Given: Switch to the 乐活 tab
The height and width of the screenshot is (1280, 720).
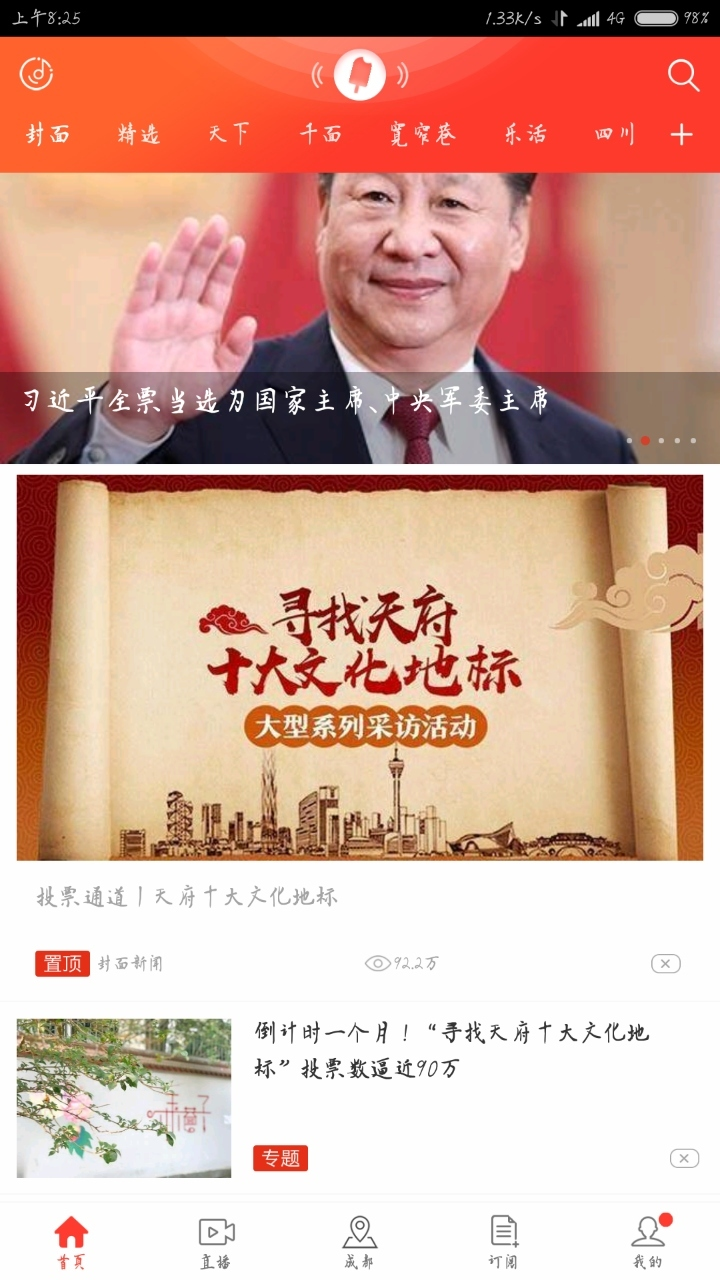Looking at the screenshot, I should (x=525, y=134).
